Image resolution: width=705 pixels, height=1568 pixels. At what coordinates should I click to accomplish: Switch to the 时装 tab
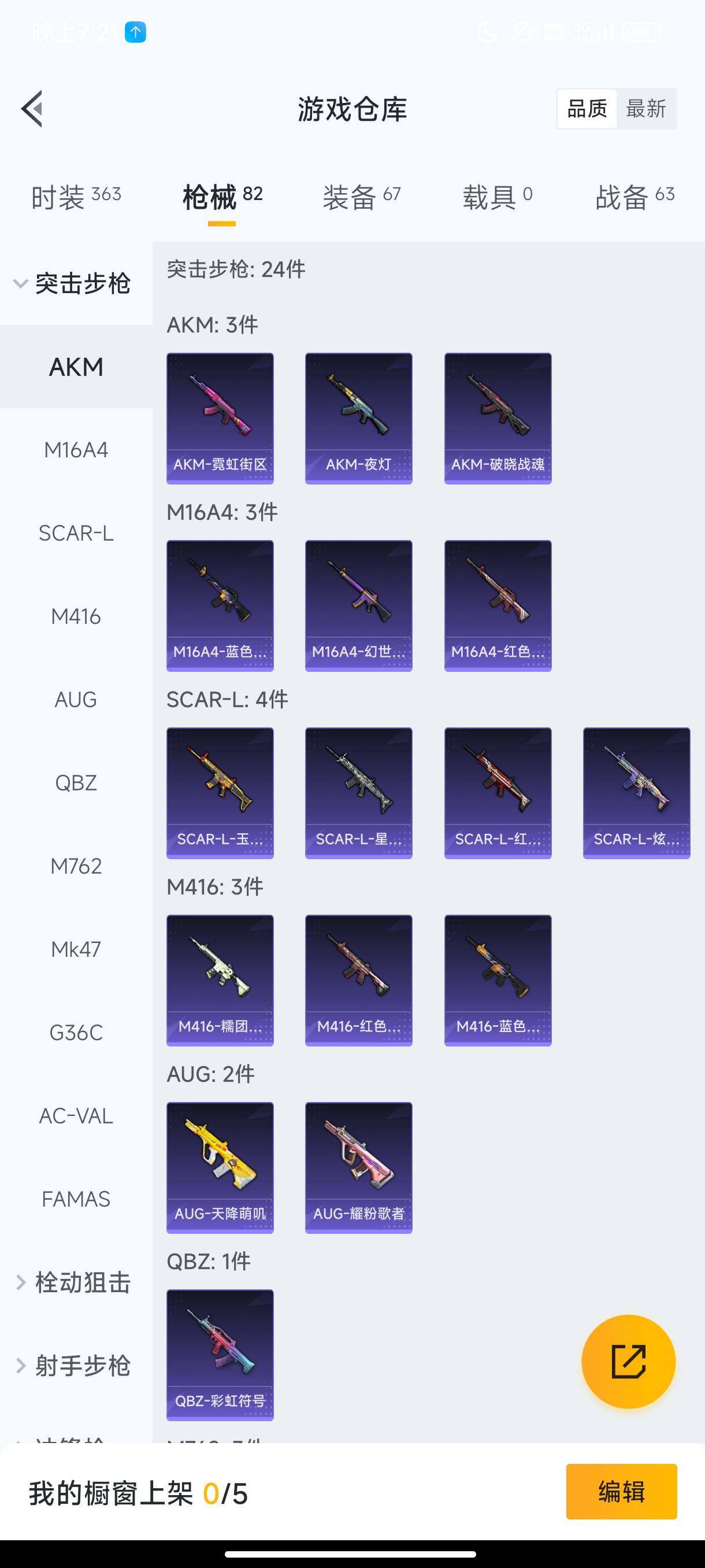point(76,197)
